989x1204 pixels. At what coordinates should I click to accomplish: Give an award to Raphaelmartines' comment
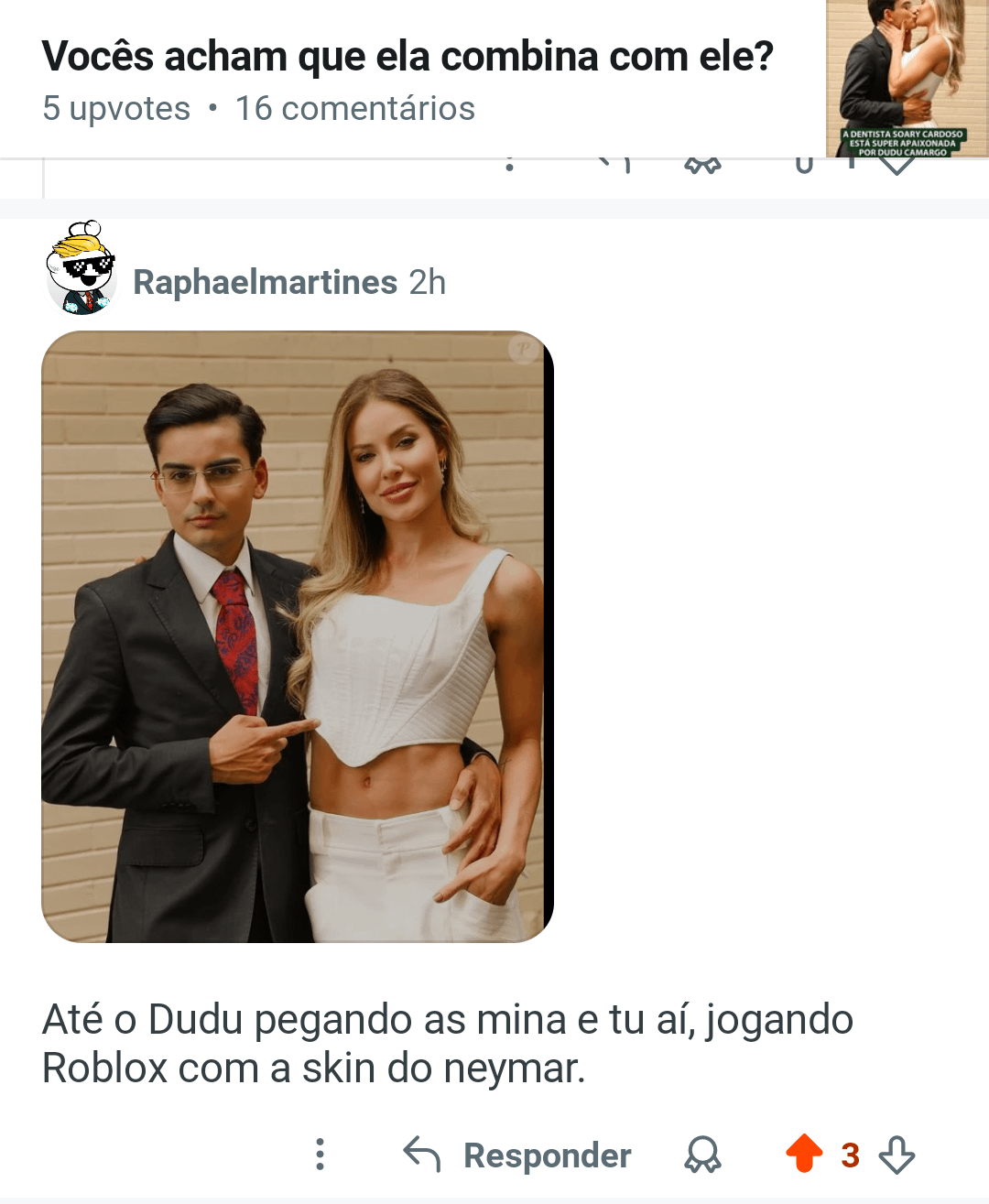click(702, 1155)
